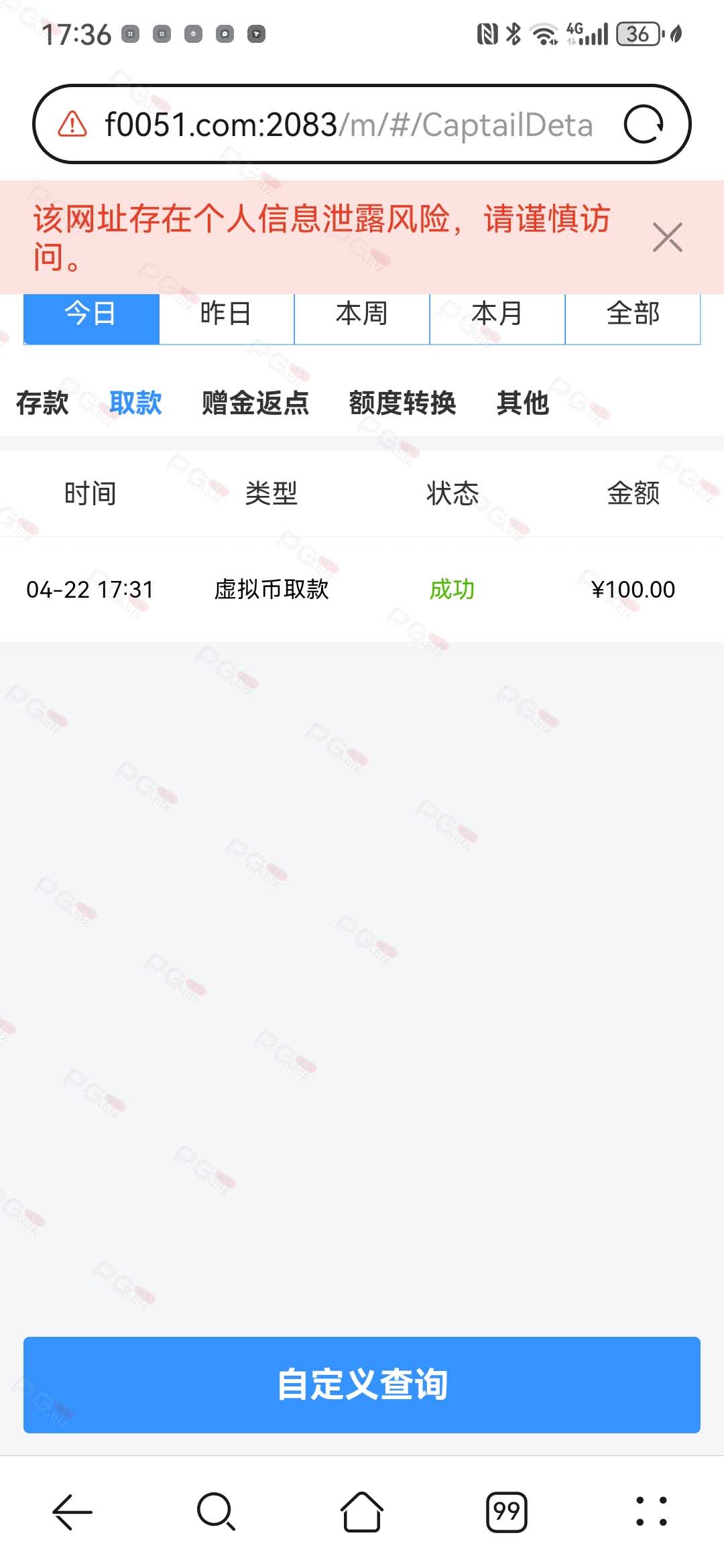Image resolution: width=724 pixels, height=1568 pixels.
Task: Switch to the 额度转换 tab
Action: pos(402,403)
